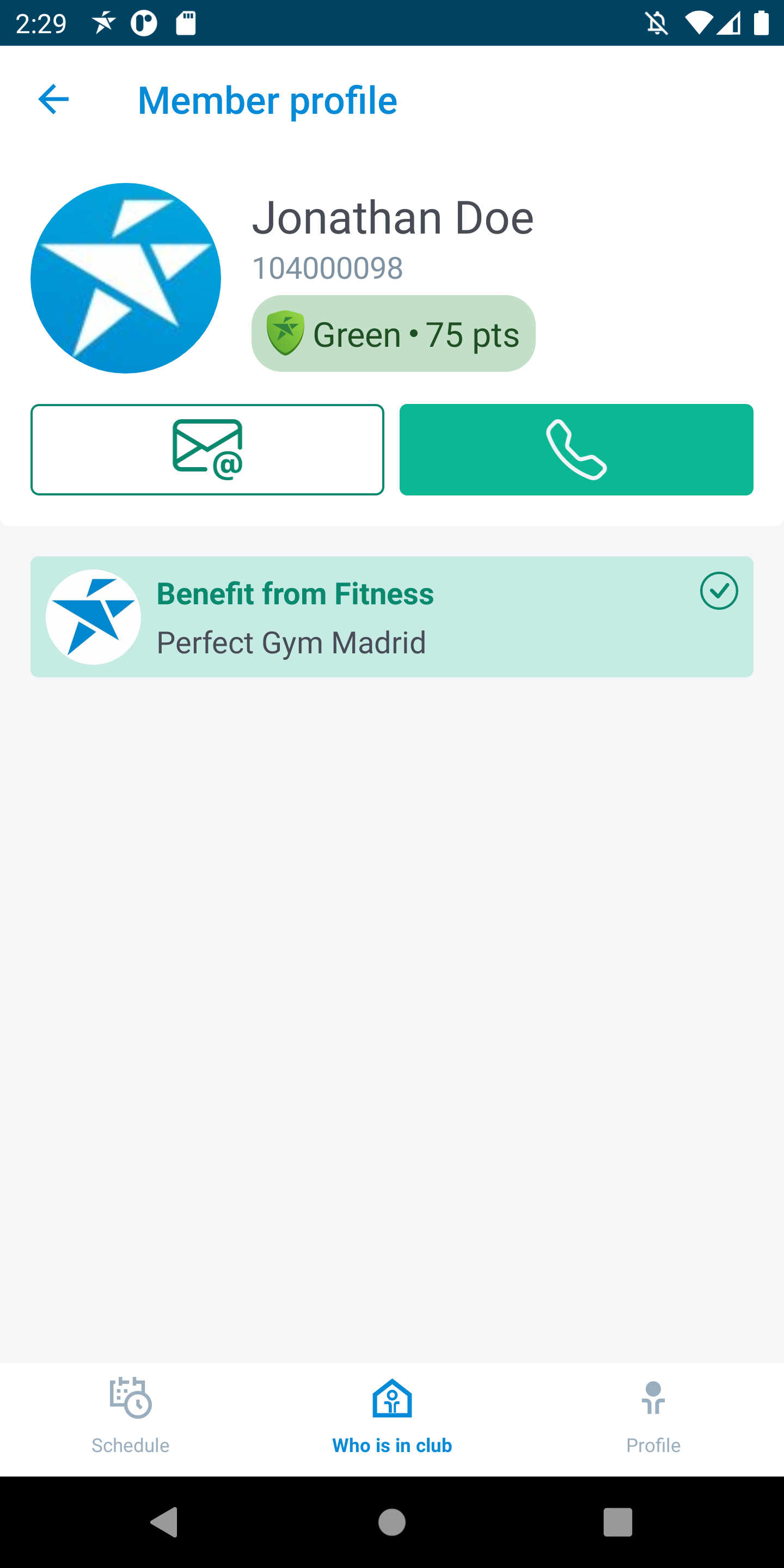Open Green 75 pts badge
This screenshot has height=1568, width=784.
coord(393,334)
